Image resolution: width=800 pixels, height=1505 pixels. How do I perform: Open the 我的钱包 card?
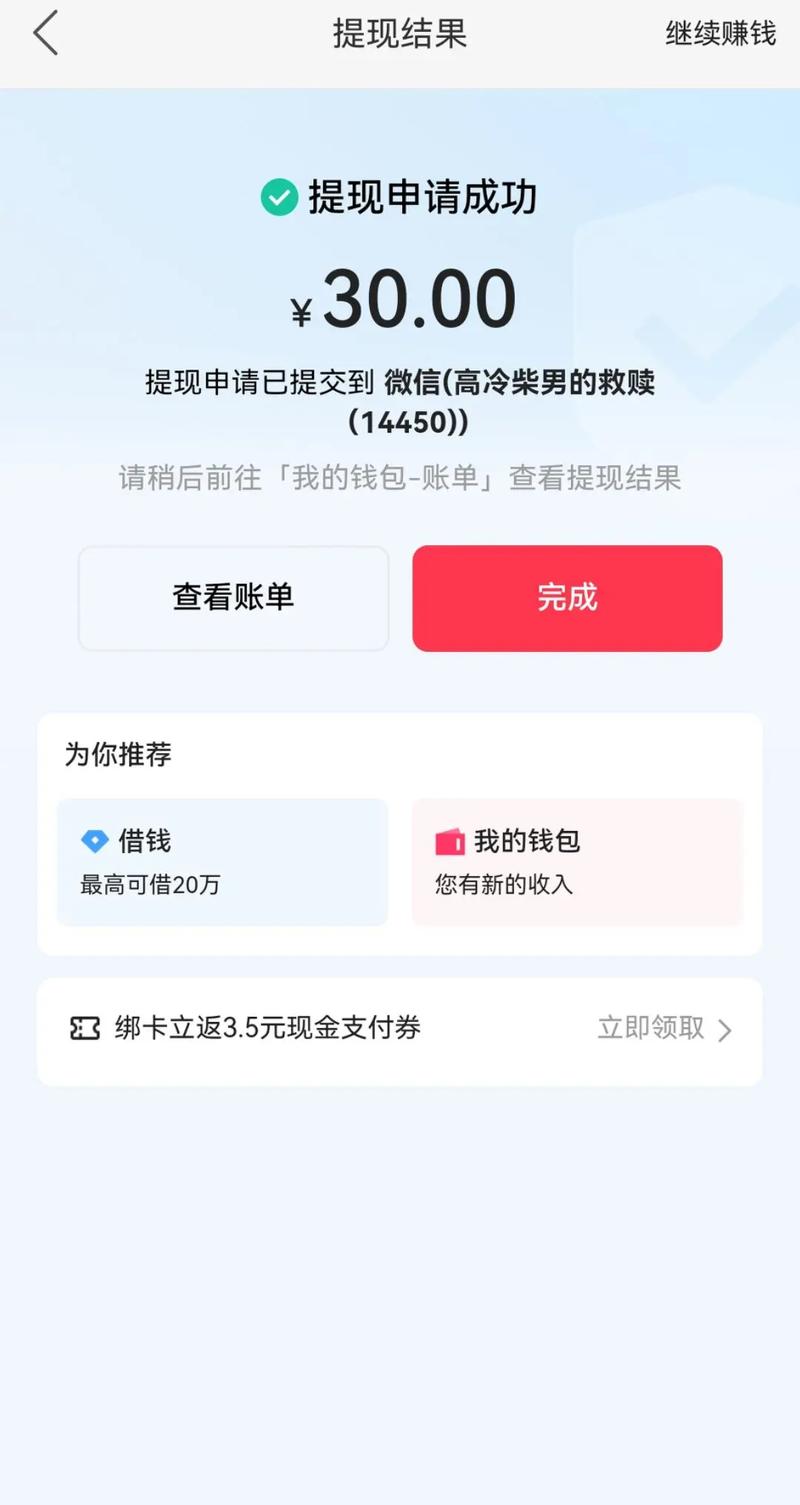pyautogui.click(x=577, y=861)
